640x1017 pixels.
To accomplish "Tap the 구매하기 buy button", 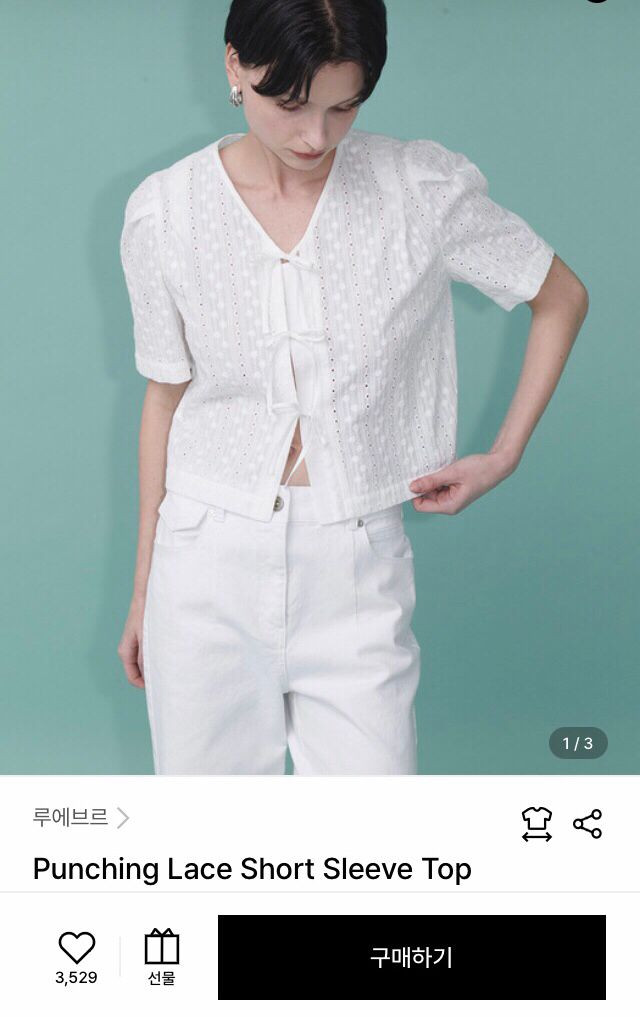I will (x=411, y=957).
